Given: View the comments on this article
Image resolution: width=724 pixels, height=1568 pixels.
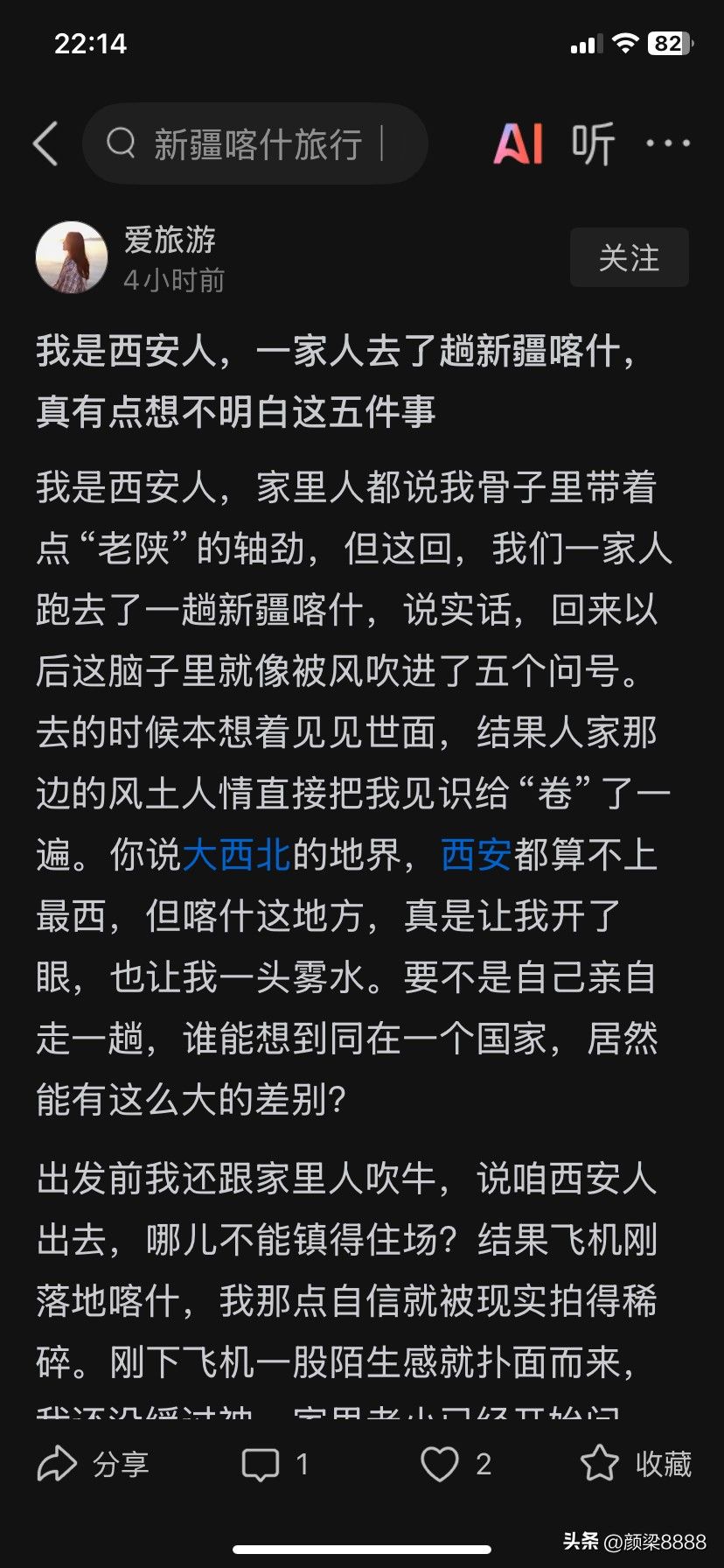Looking at the screenshot, I should coord(275,1464).
